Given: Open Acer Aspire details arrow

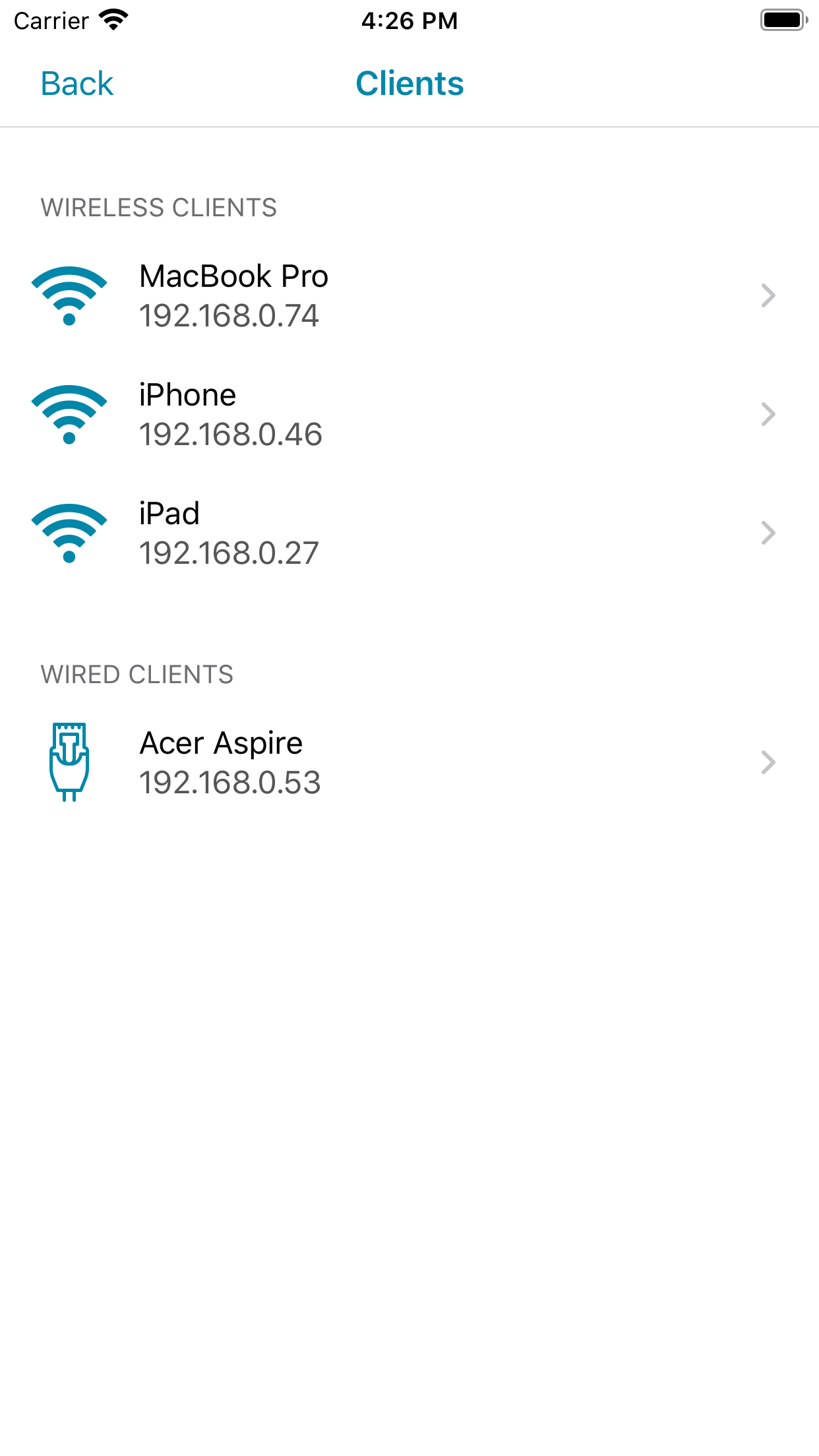Looking at the screenshot, I should (x=768, y=762).
